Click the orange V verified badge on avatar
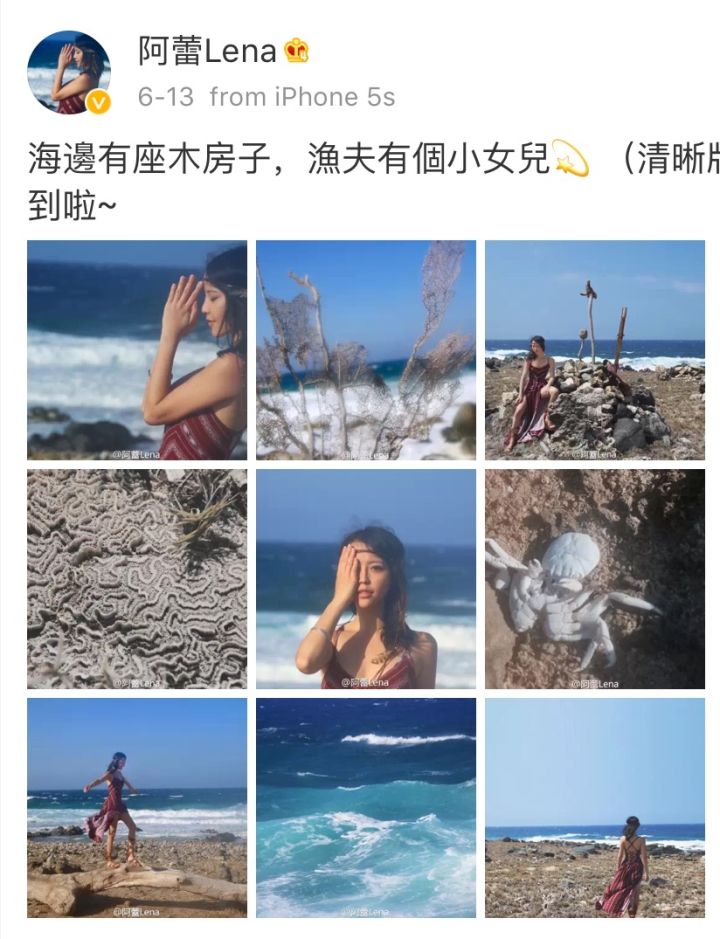This screenshot has height=939, width=720. coord(95,99)
